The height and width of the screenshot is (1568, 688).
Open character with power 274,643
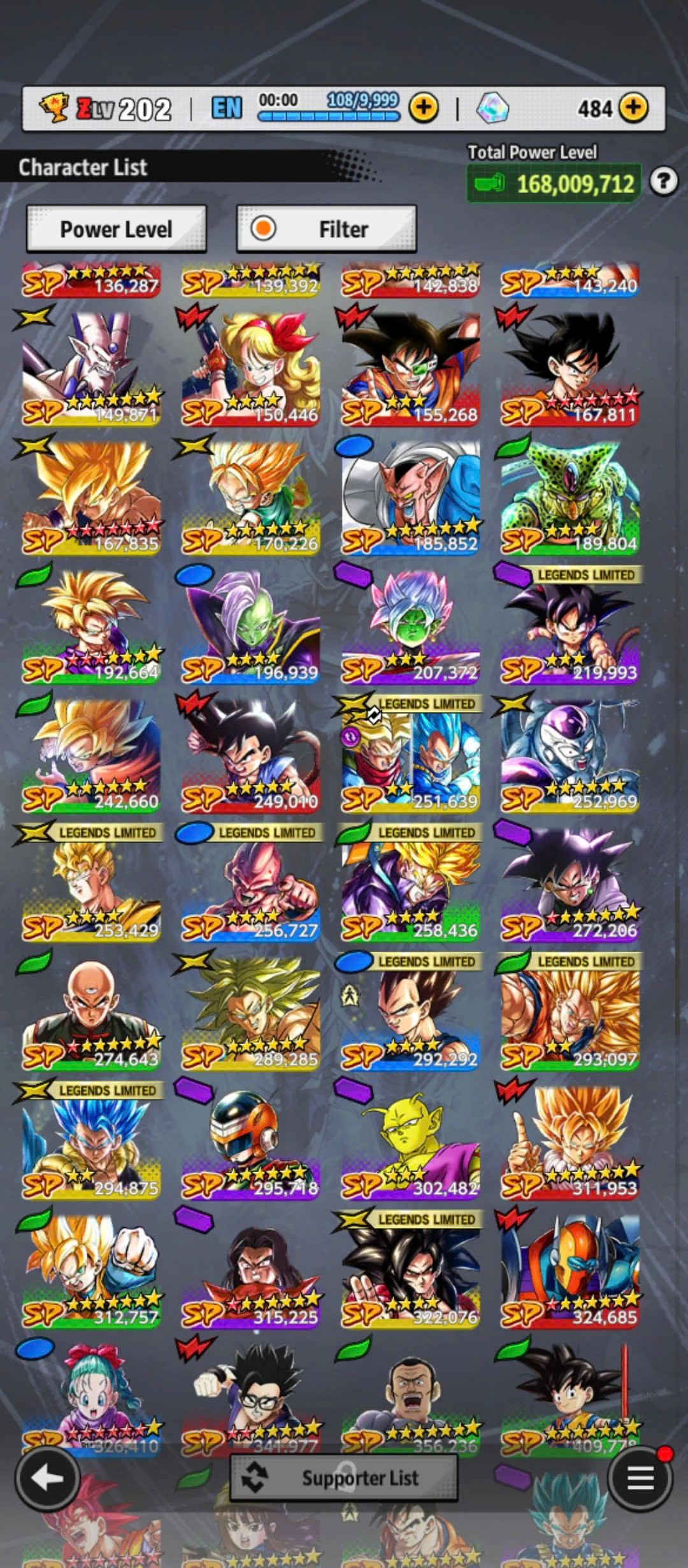(92, 1013)
